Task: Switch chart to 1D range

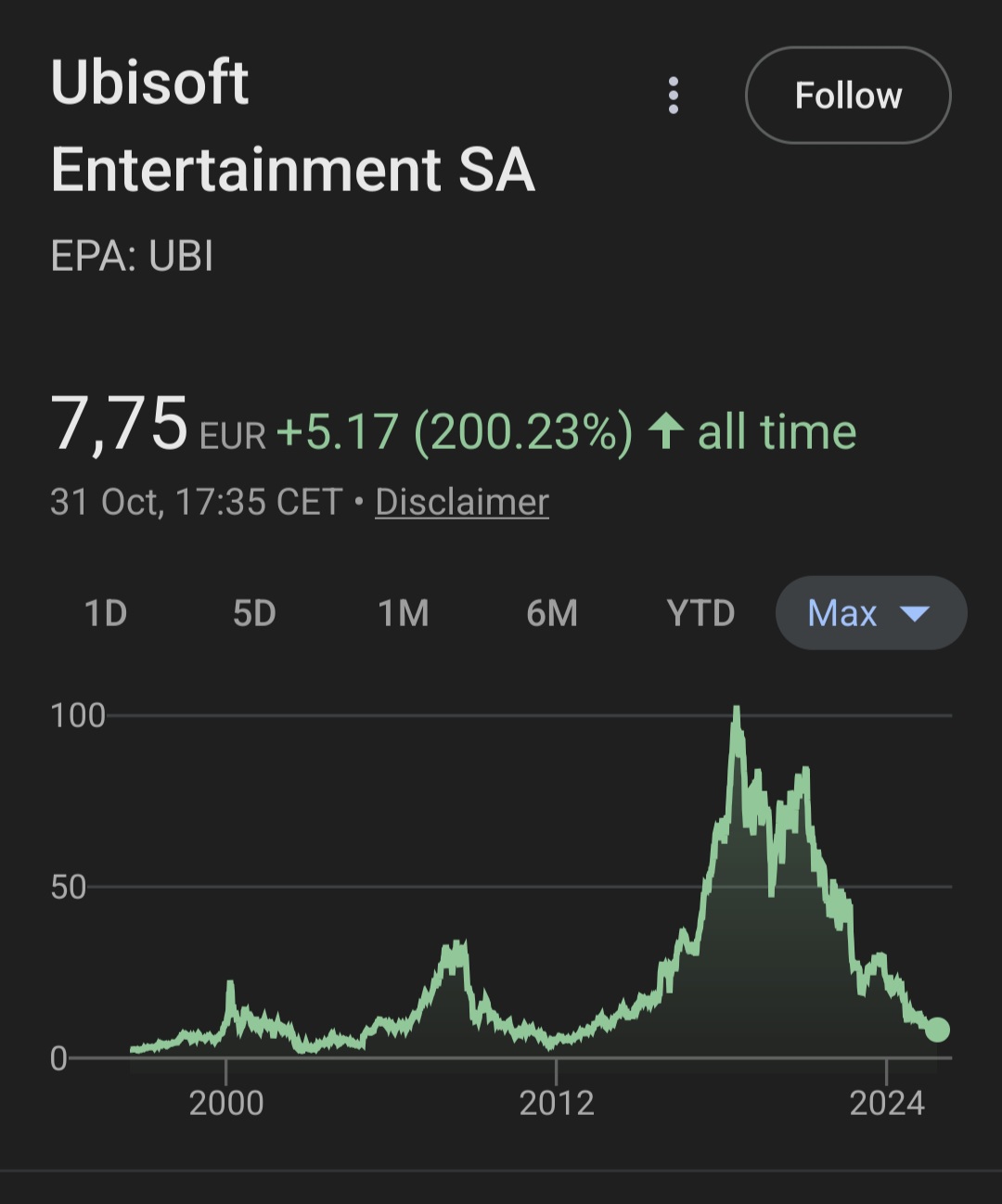Action: coord(106,613)
